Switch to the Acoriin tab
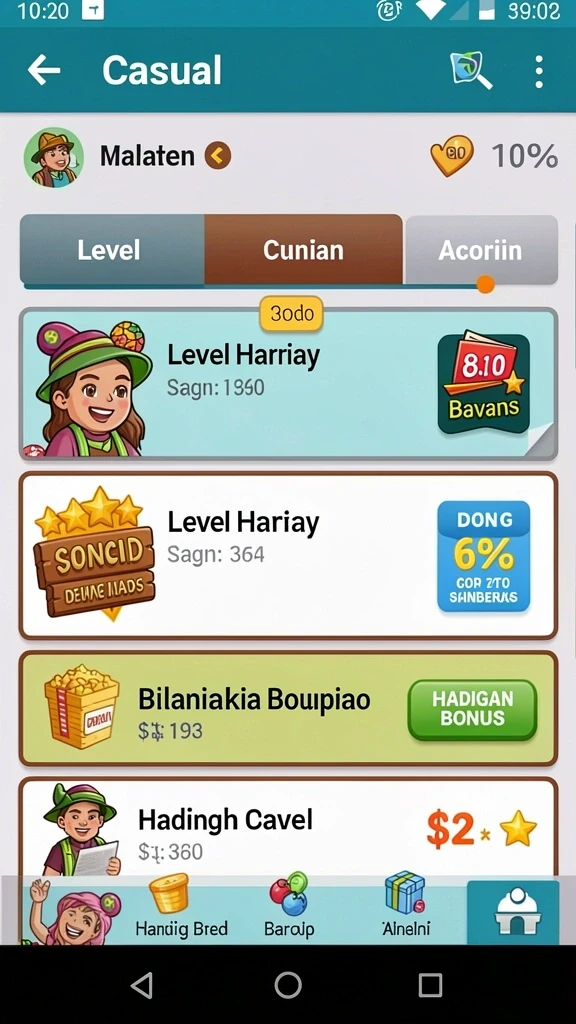Viewport: 576px width, 1024px height. pos(481,249)
